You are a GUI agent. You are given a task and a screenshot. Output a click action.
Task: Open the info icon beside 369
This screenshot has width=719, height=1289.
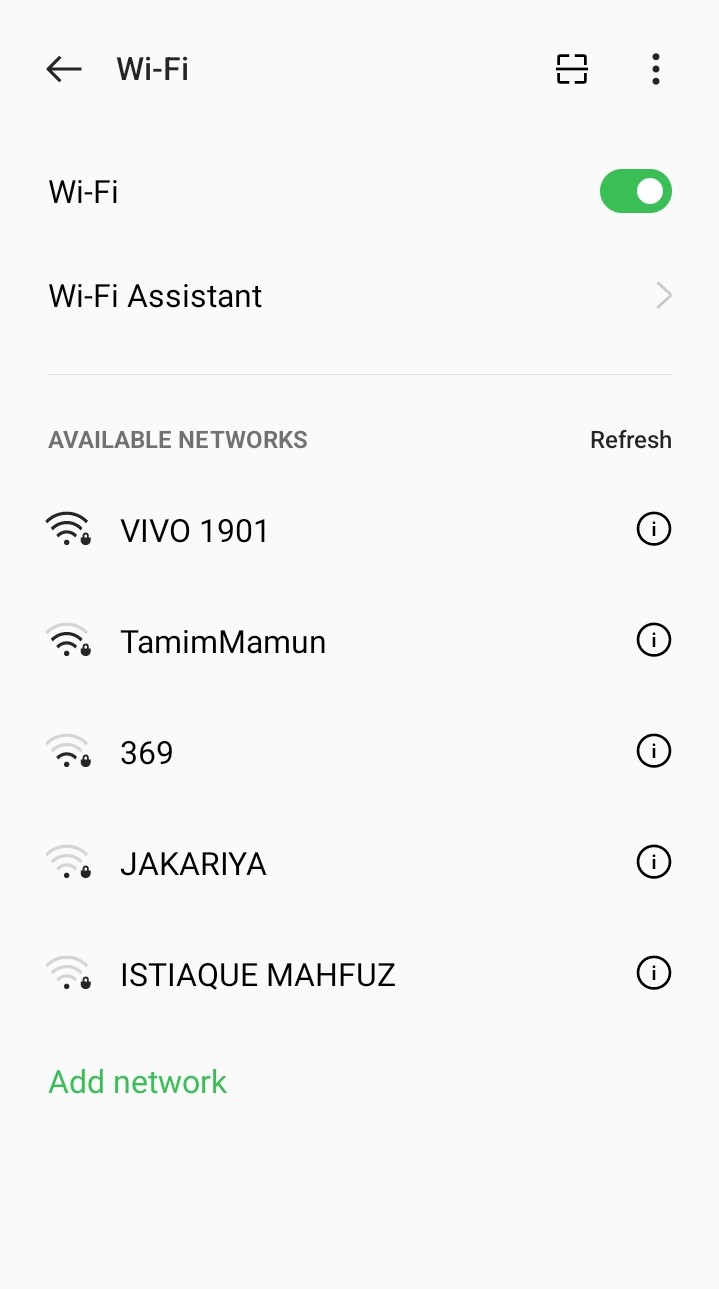coord(654,751)
